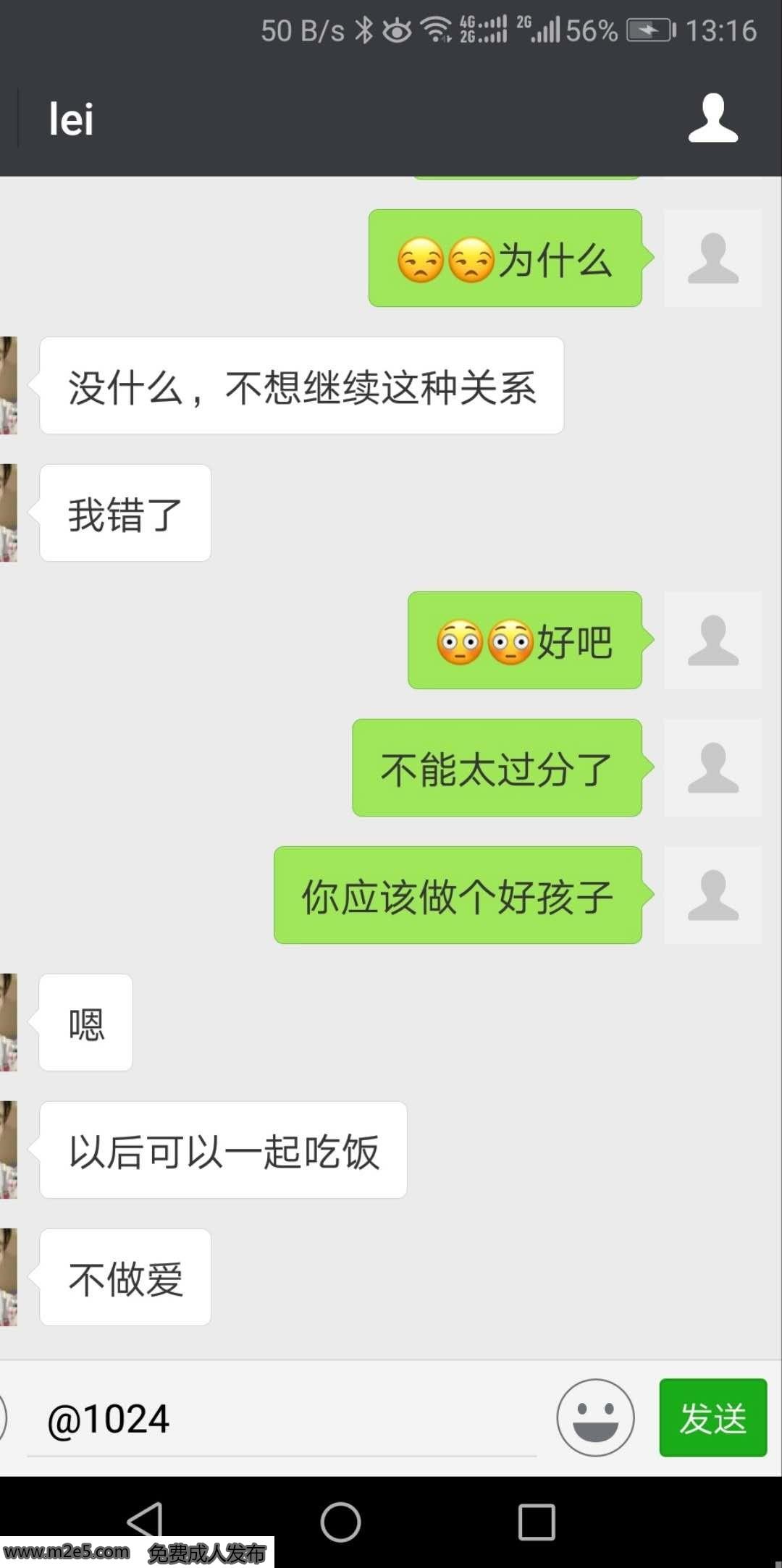Screen dimensions: 782x1568
Task: Open recent apps with the square button
Action: [x=537, y=1522]
